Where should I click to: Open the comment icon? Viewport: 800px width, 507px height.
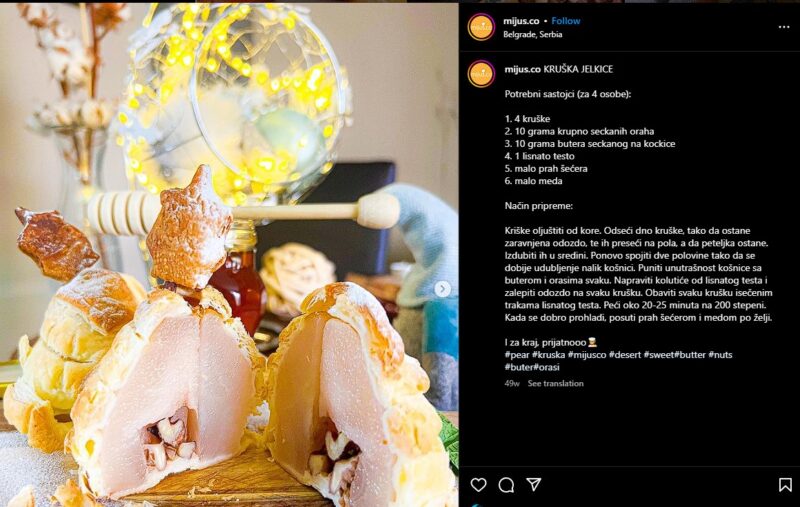click(x=506, y=485)
